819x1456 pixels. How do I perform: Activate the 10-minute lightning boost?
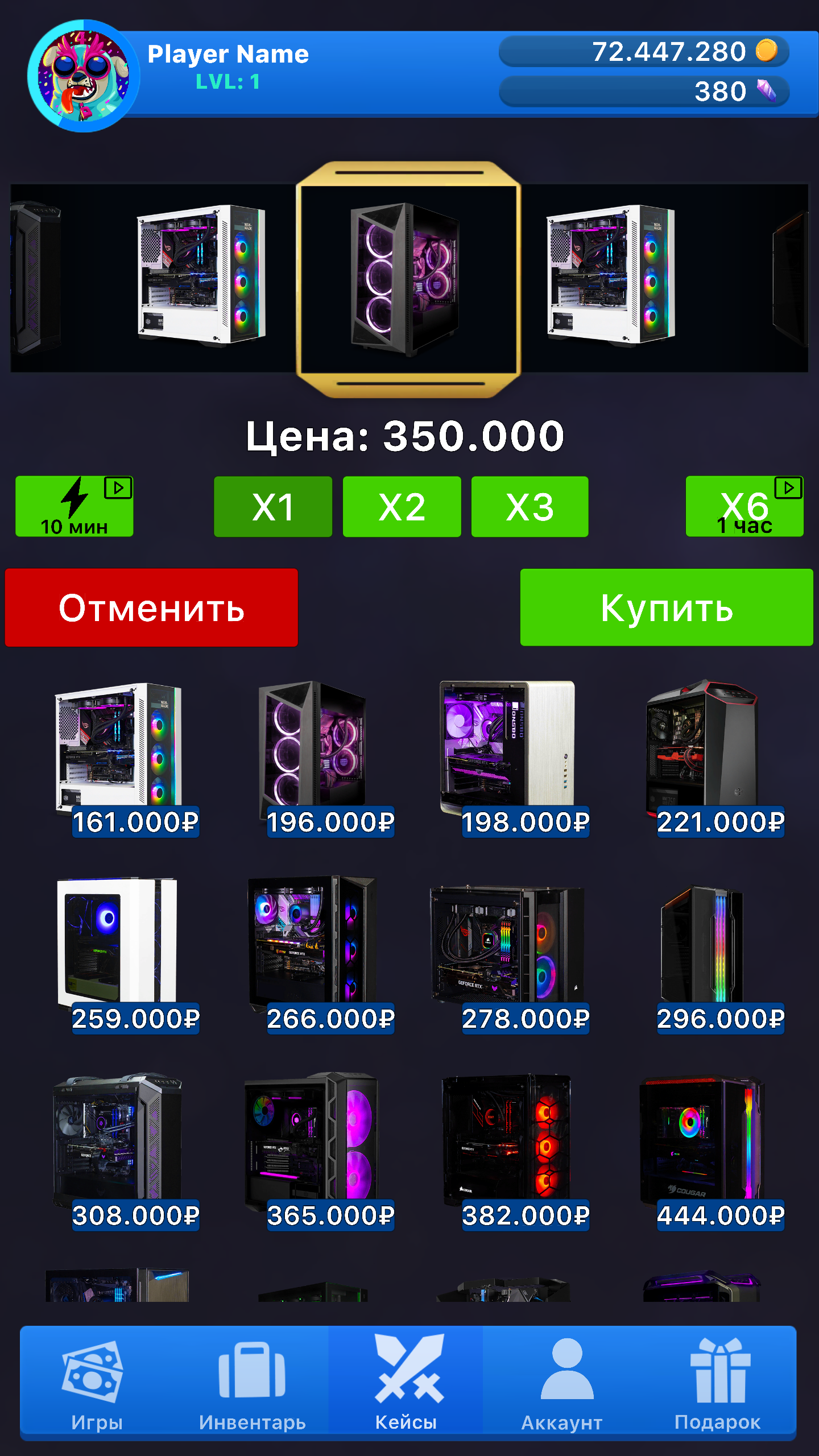[x=75, y=506]
